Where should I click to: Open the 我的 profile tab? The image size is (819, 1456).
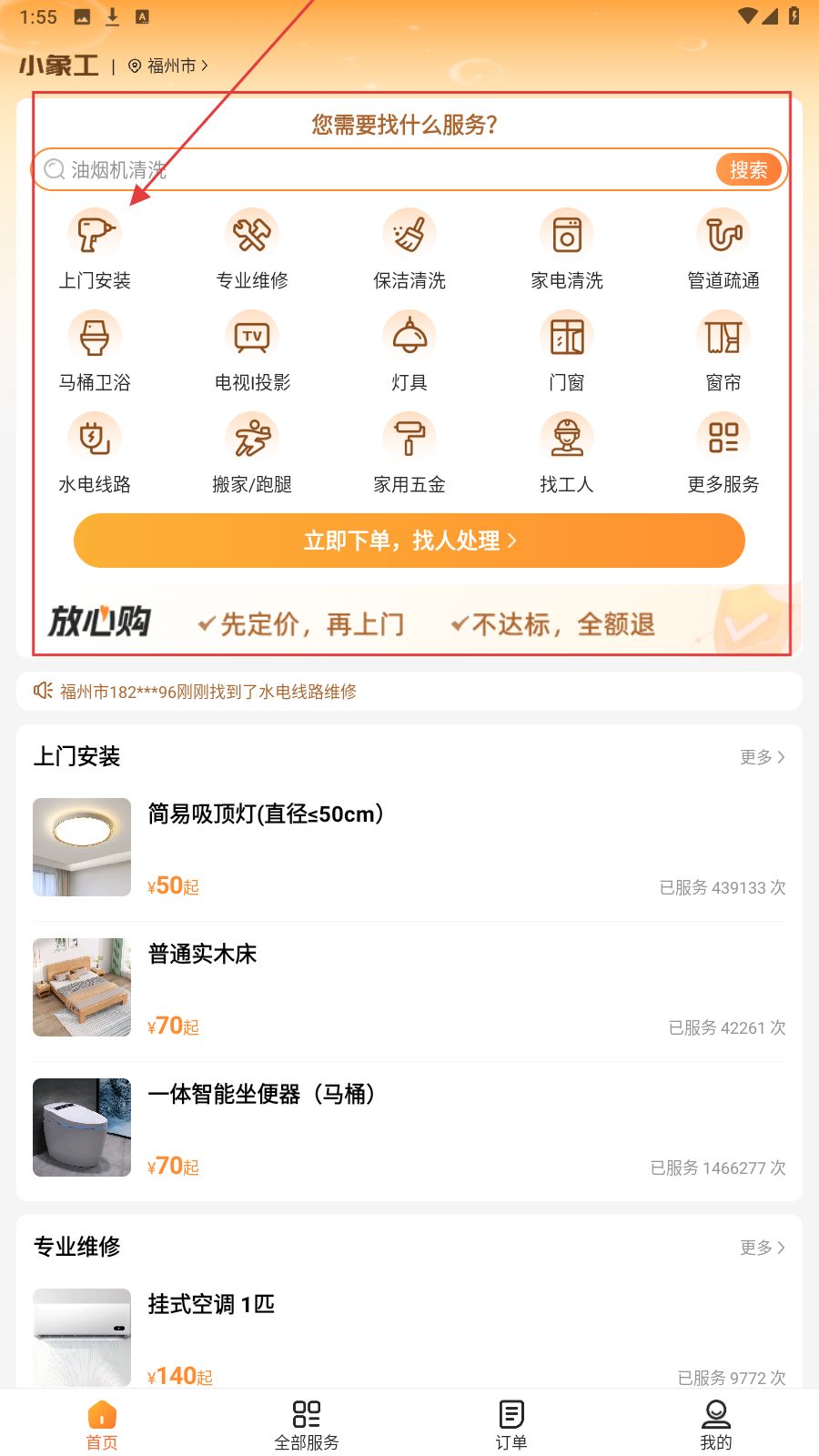point(716,1425)
